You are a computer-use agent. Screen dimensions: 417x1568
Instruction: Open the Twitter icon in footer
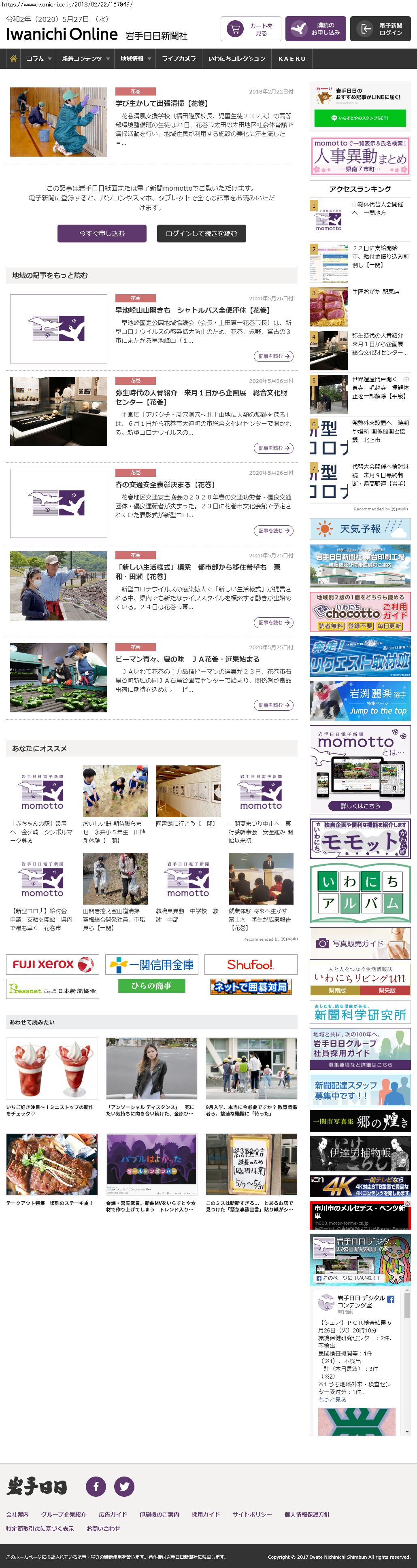[x=124, y=1486]
